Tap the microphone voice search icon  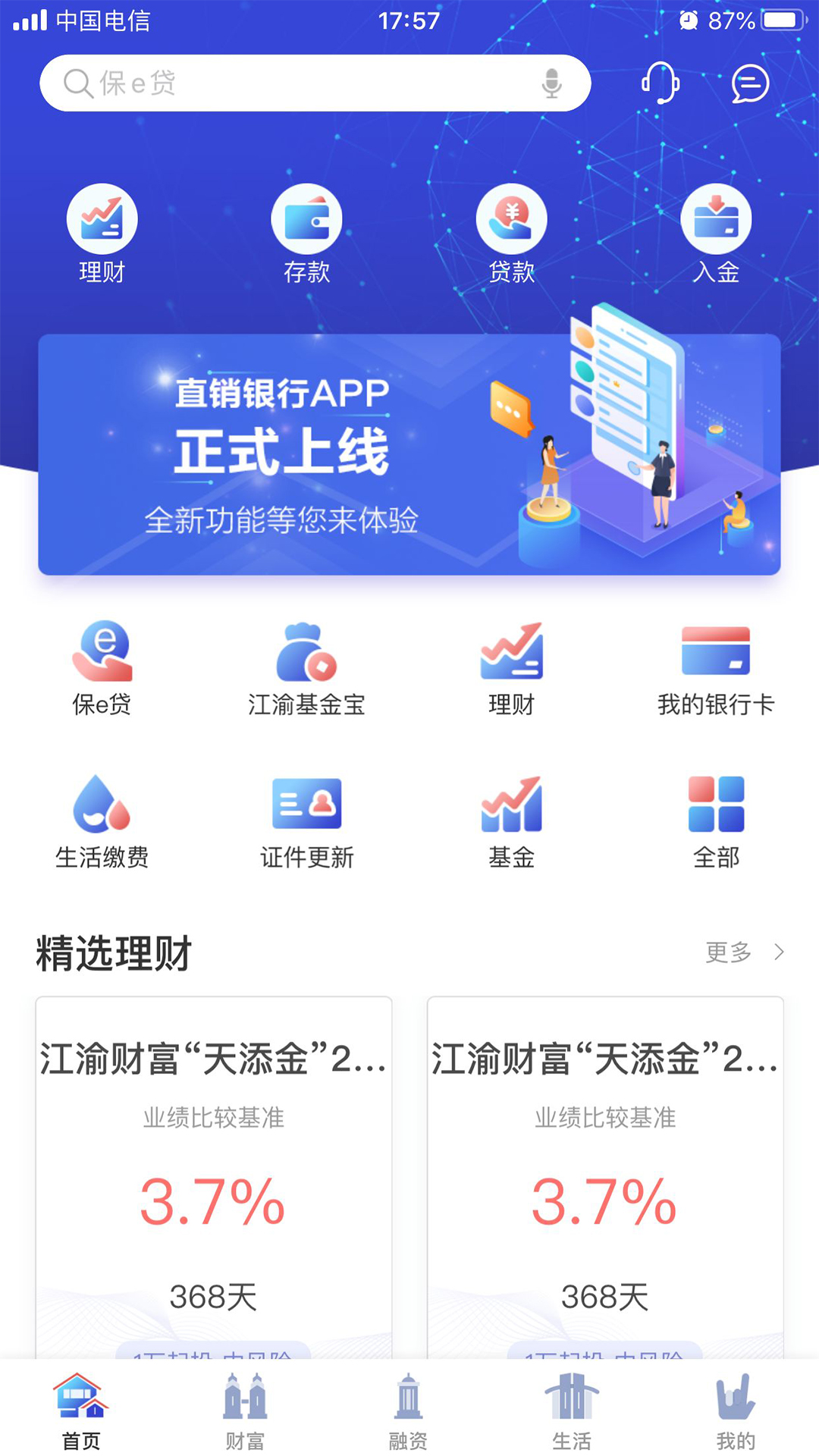pos(552,83)
